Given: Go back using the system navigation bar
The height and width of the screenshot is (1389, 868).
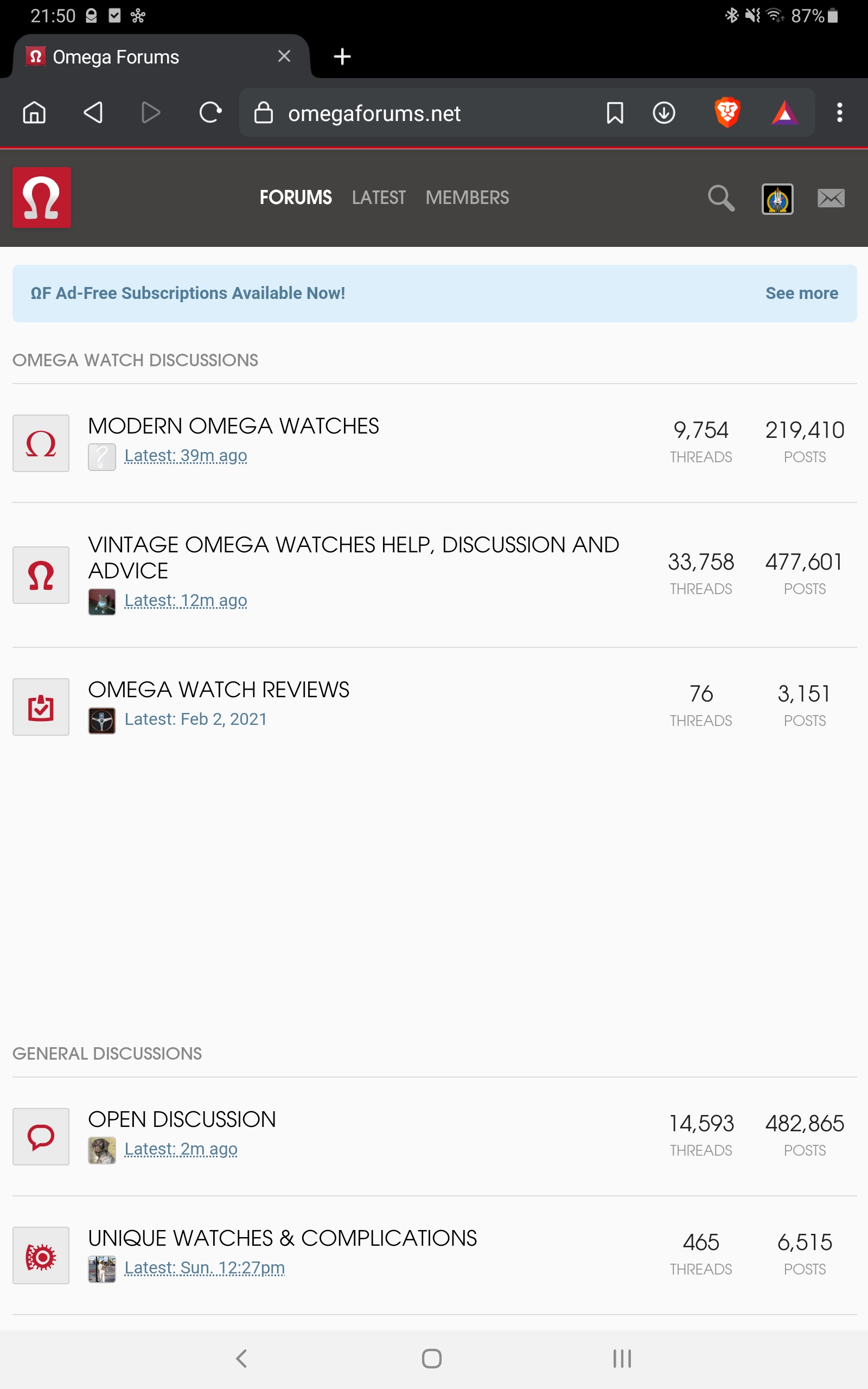Looking at the screenshot, I should click(x=242, y=1359).
